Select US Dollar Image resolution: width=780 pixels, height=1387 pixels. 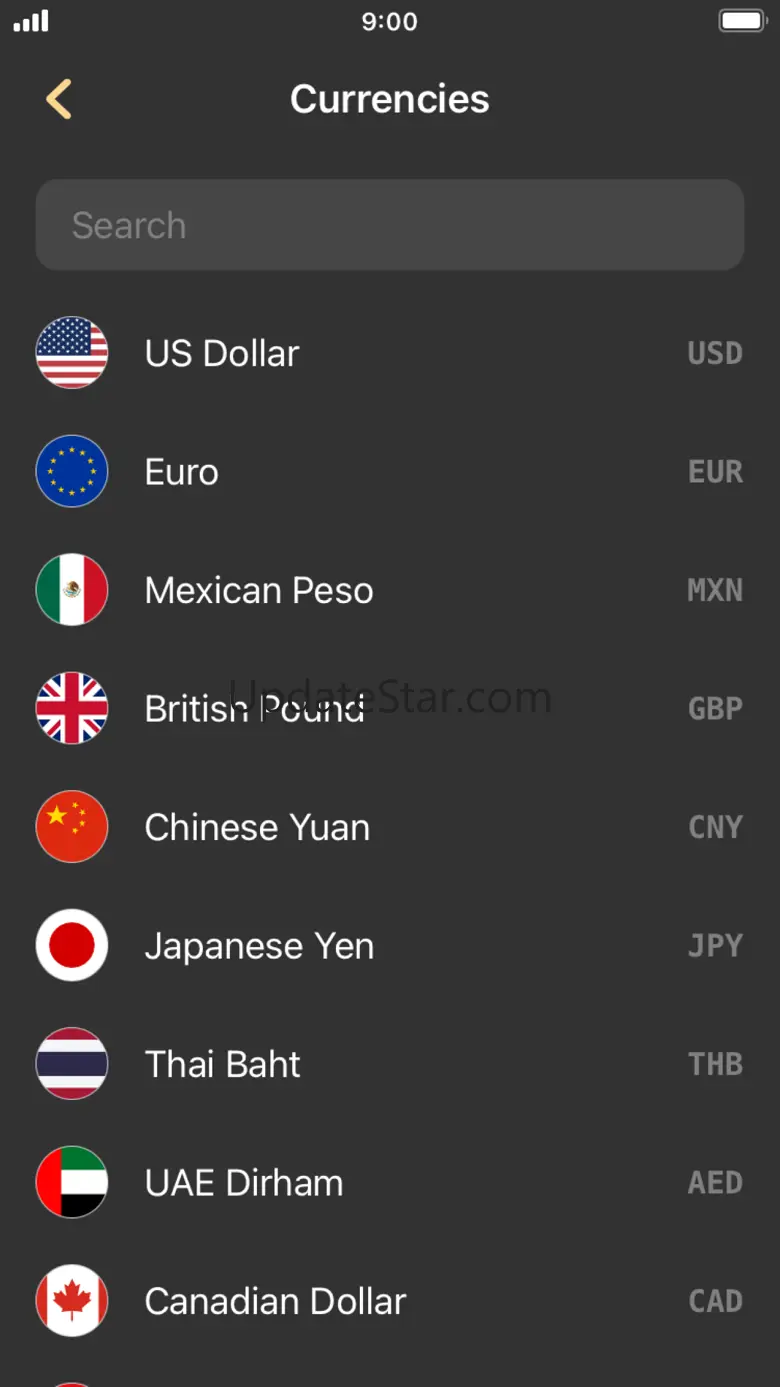(390, 353)
